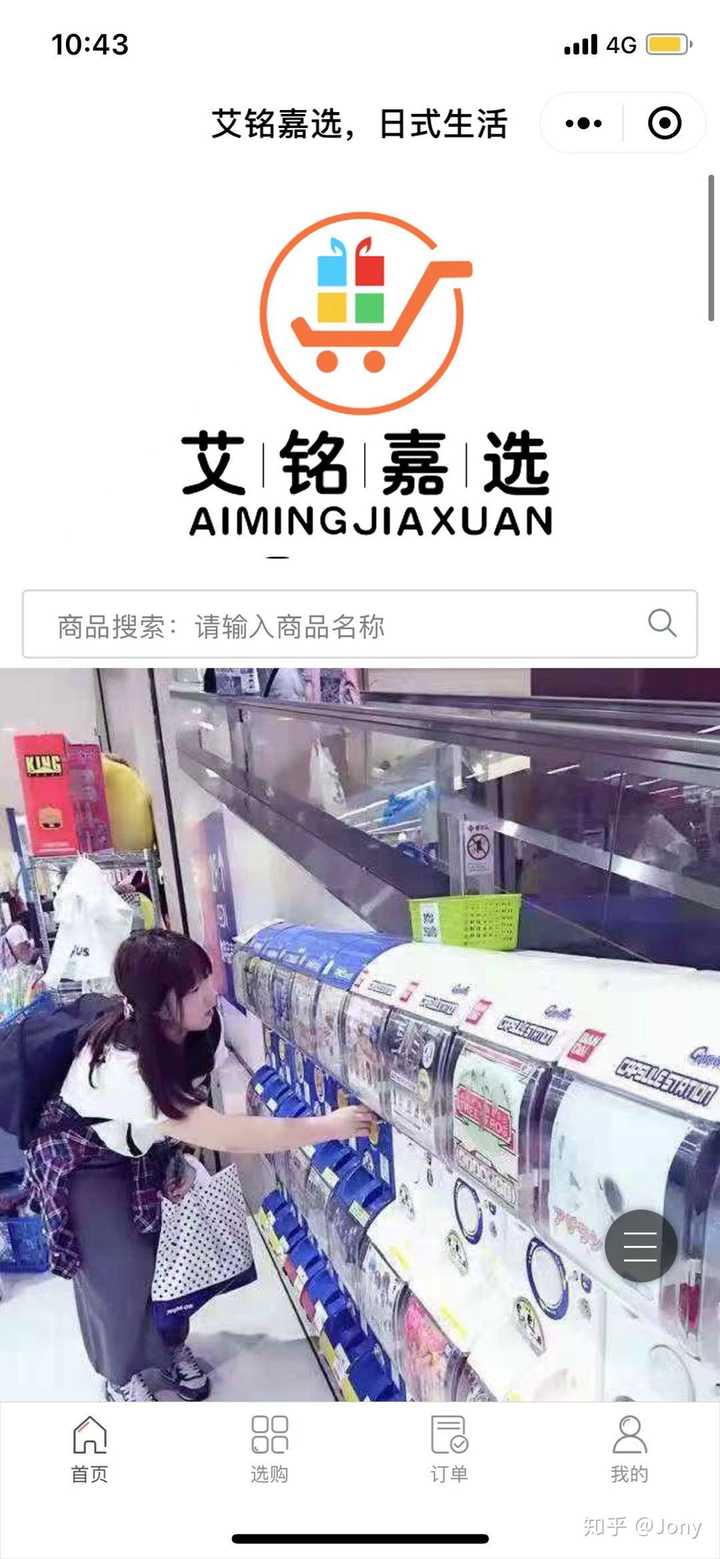Open the mini program three-dot menu
720x1559 pixels.
tap(583, 124)
